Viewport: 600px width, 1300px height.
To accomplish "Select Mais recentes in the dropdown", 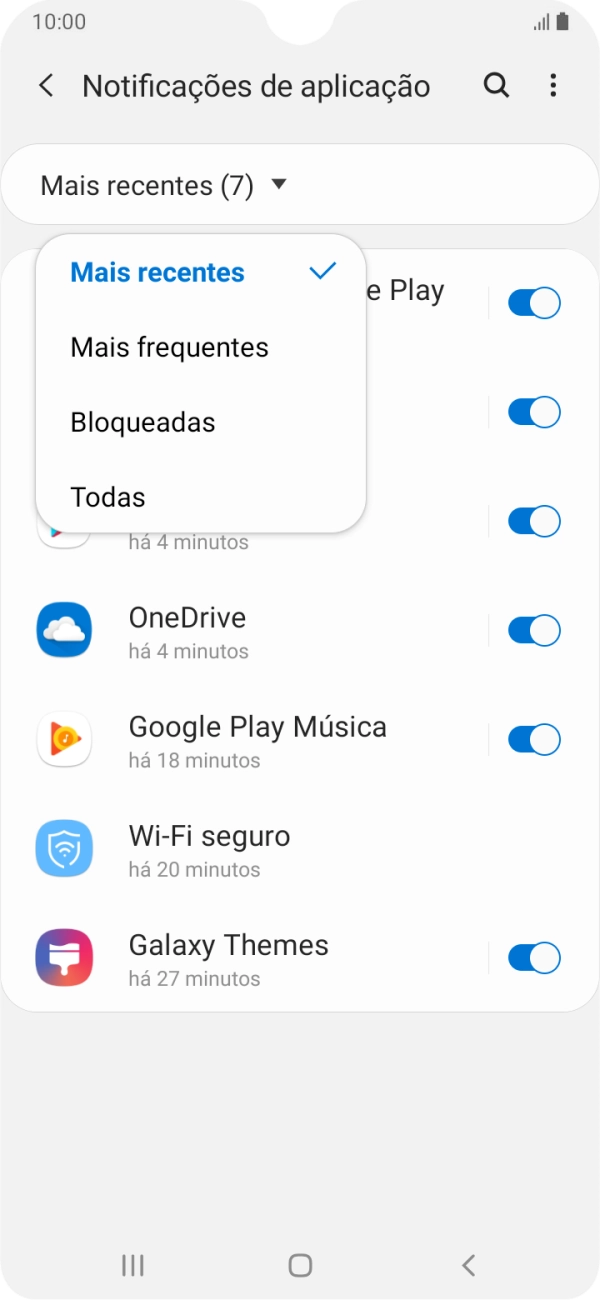I will click(158, 272).
